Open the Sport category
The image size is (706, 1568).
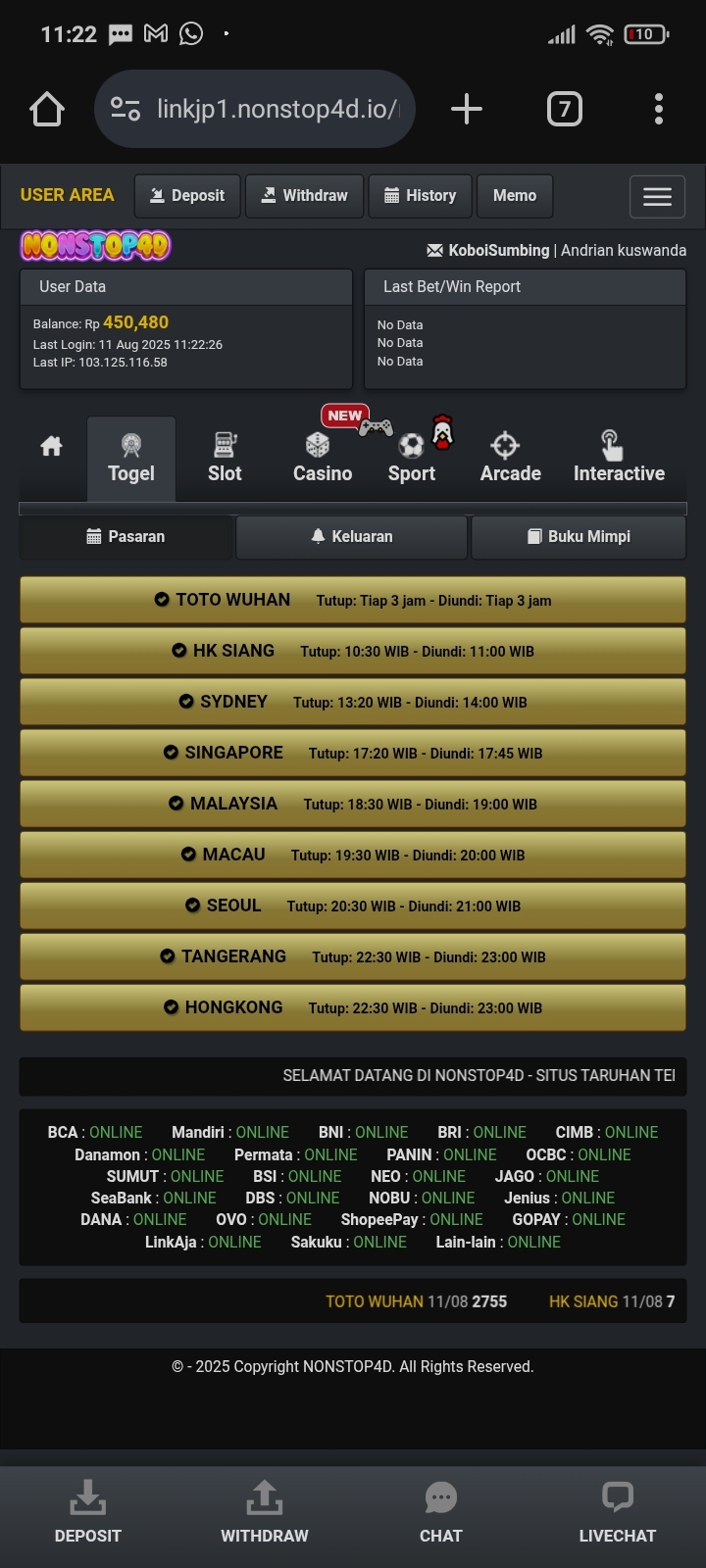[411, 459]
